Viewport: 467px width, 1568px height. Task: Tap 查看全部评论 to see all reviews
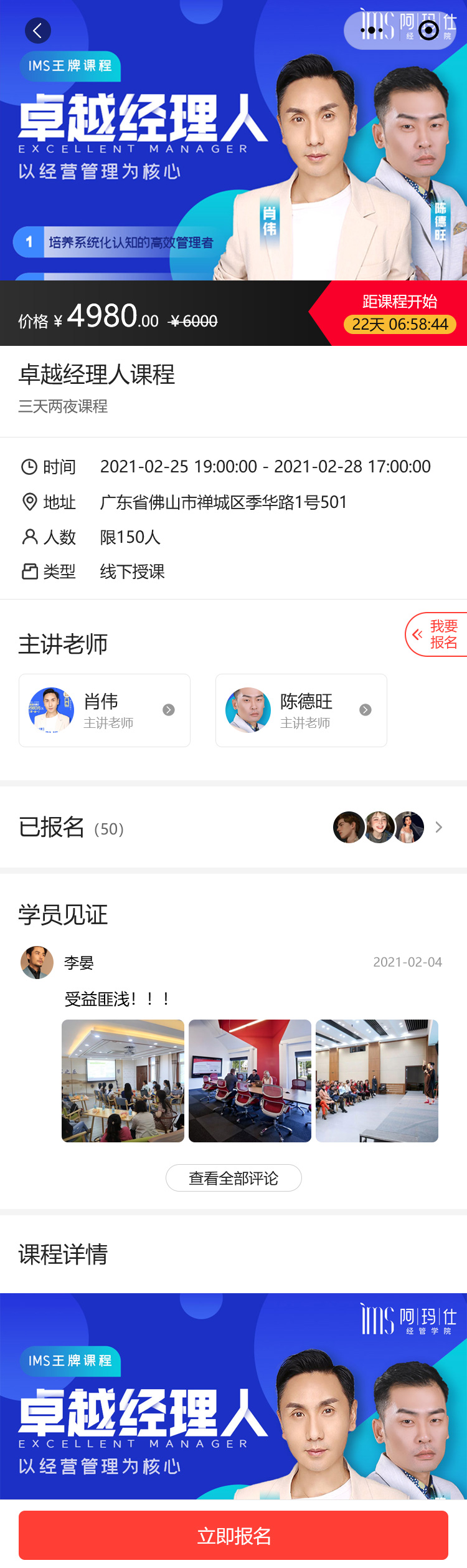coord(233,1178)
